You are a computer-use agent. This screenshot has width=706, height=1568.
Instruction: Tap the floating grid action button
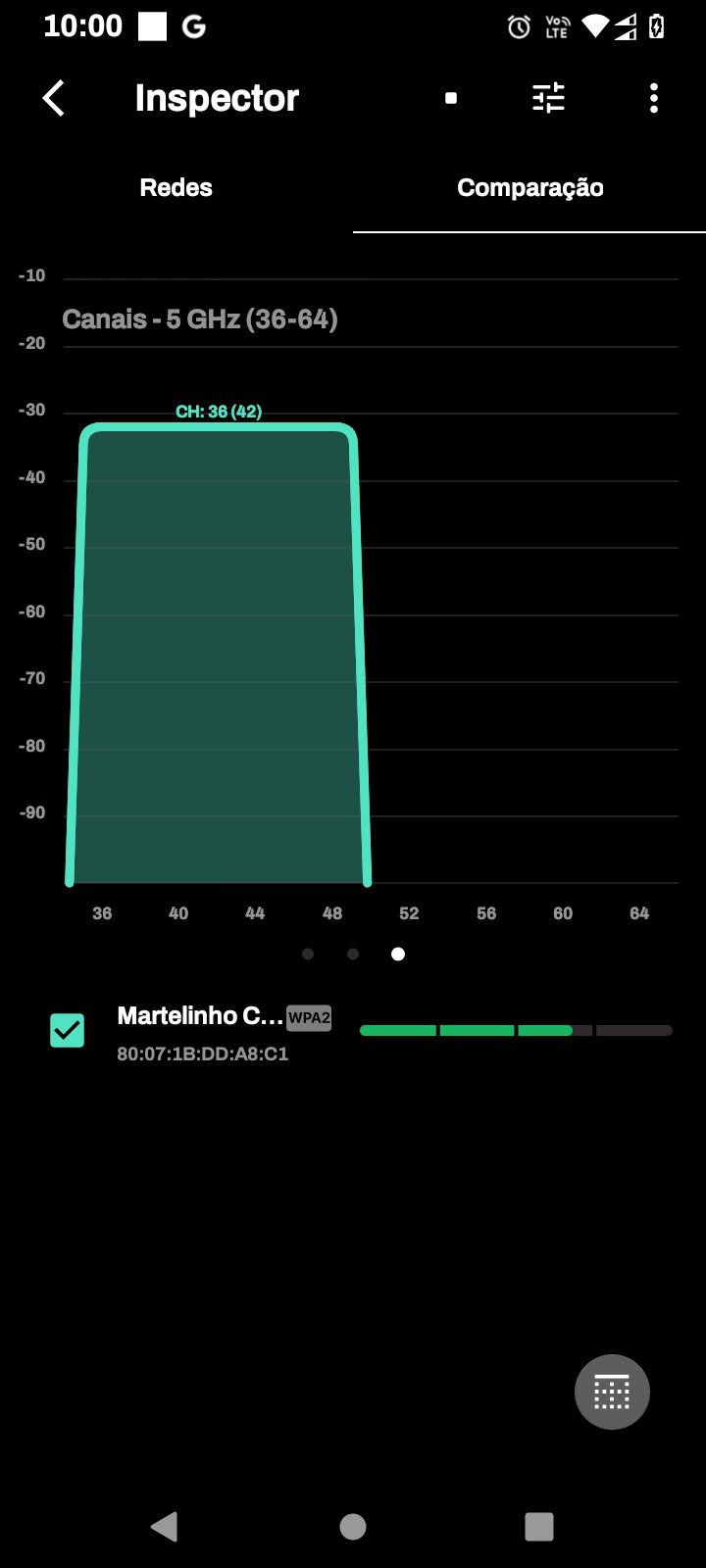(x=612, y=1392)
